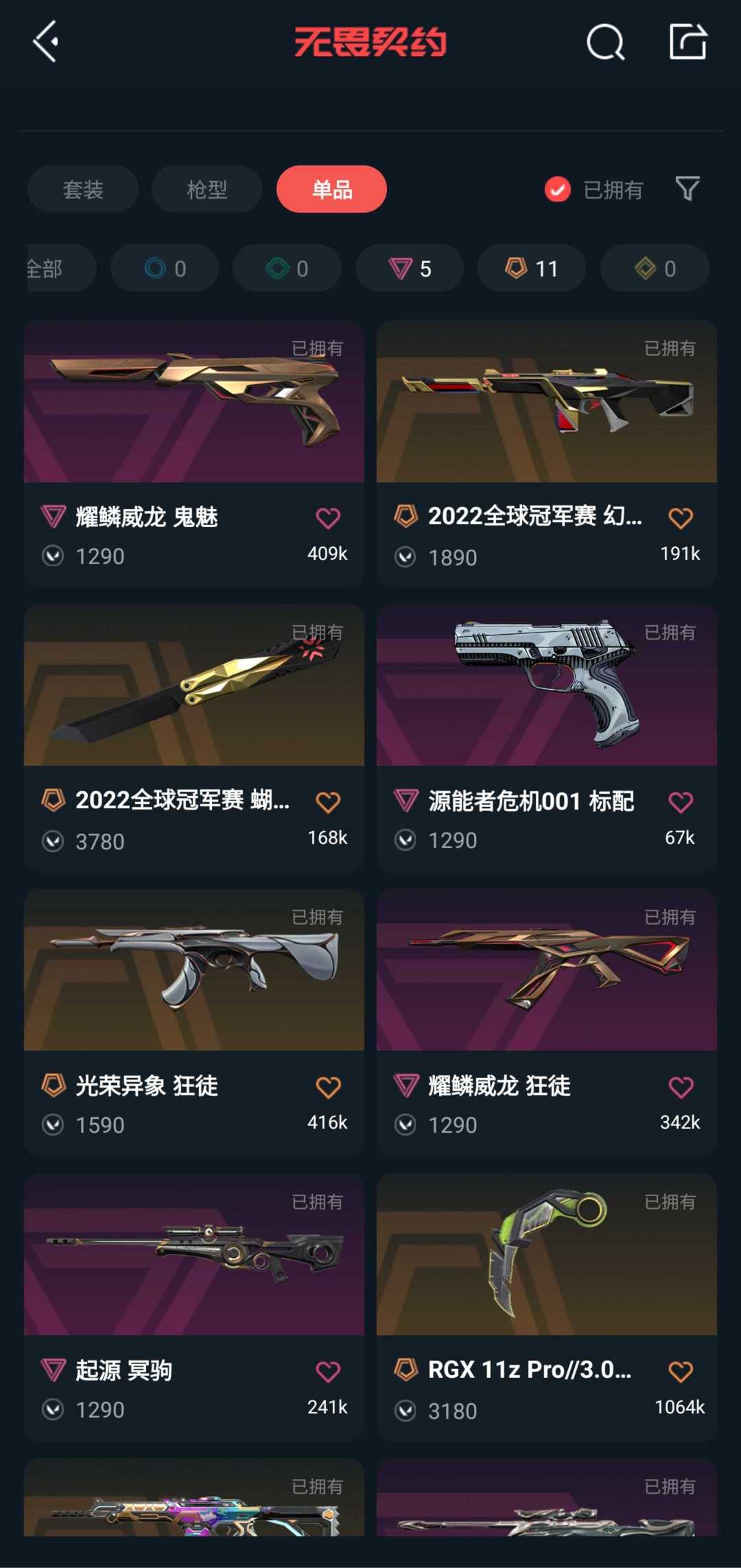This screenshot has width=741, height=1568.
Task: Share this page via share icon
Action: point(688,42)
